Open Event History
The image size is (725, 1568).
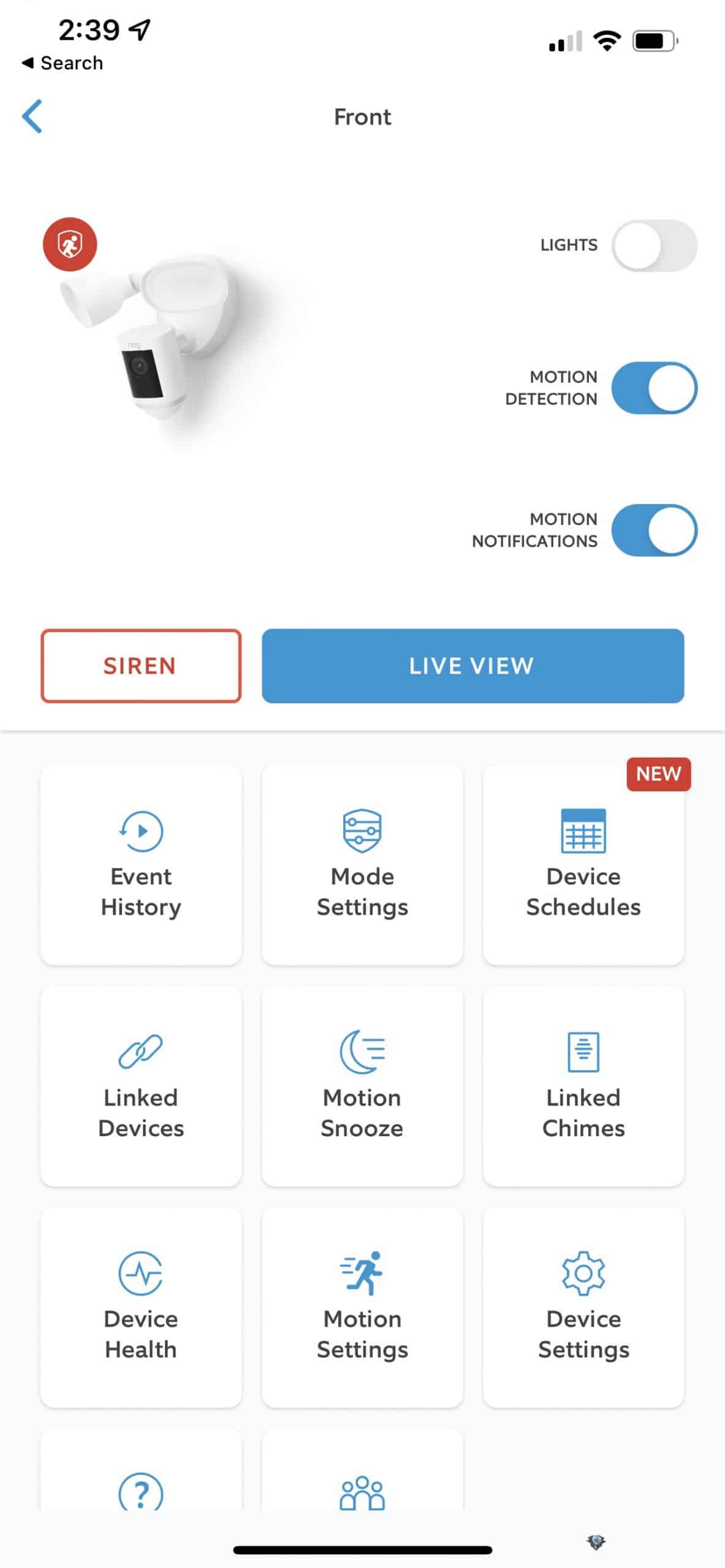[141, 865]
